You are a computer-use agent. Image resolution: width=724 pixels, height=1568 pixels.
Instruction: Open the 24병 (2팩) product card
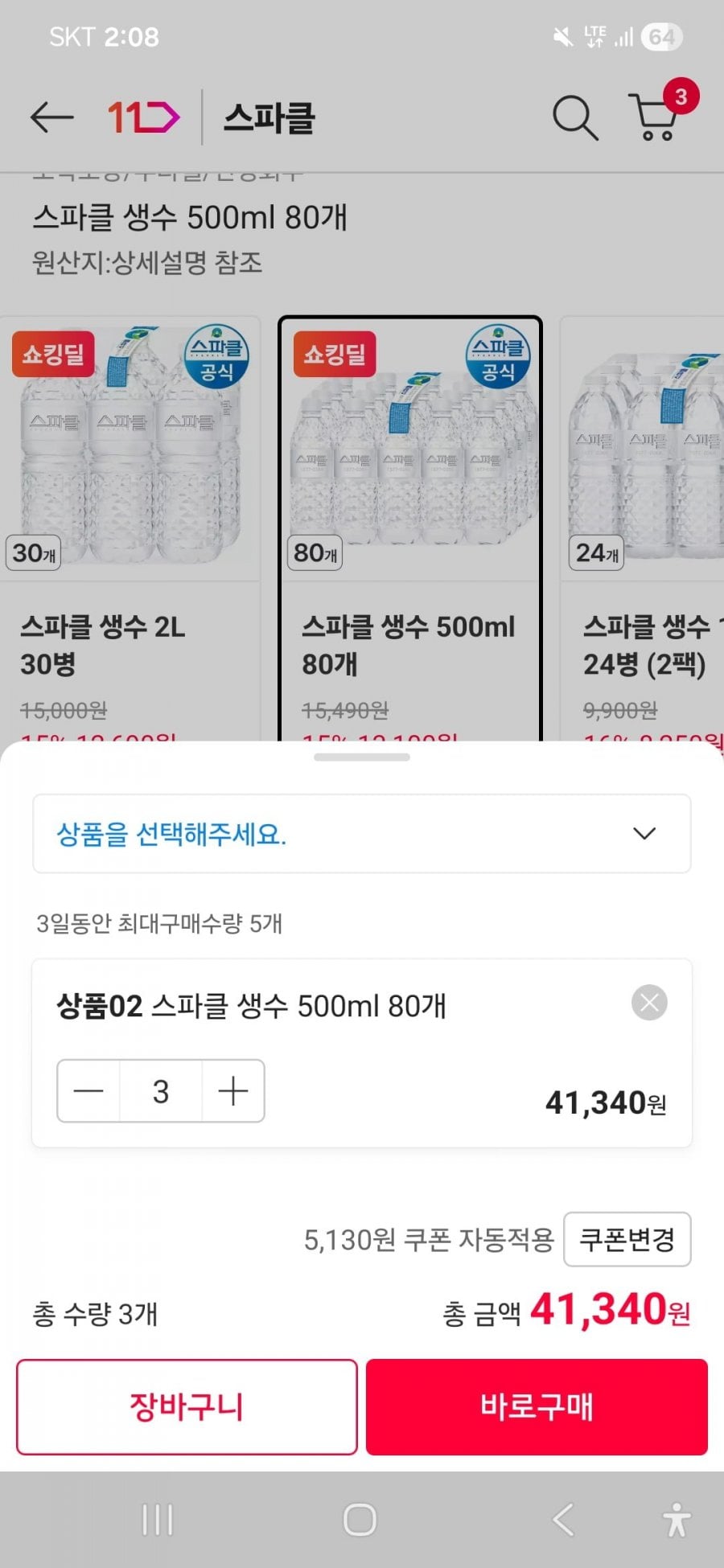tap(644, 523)
